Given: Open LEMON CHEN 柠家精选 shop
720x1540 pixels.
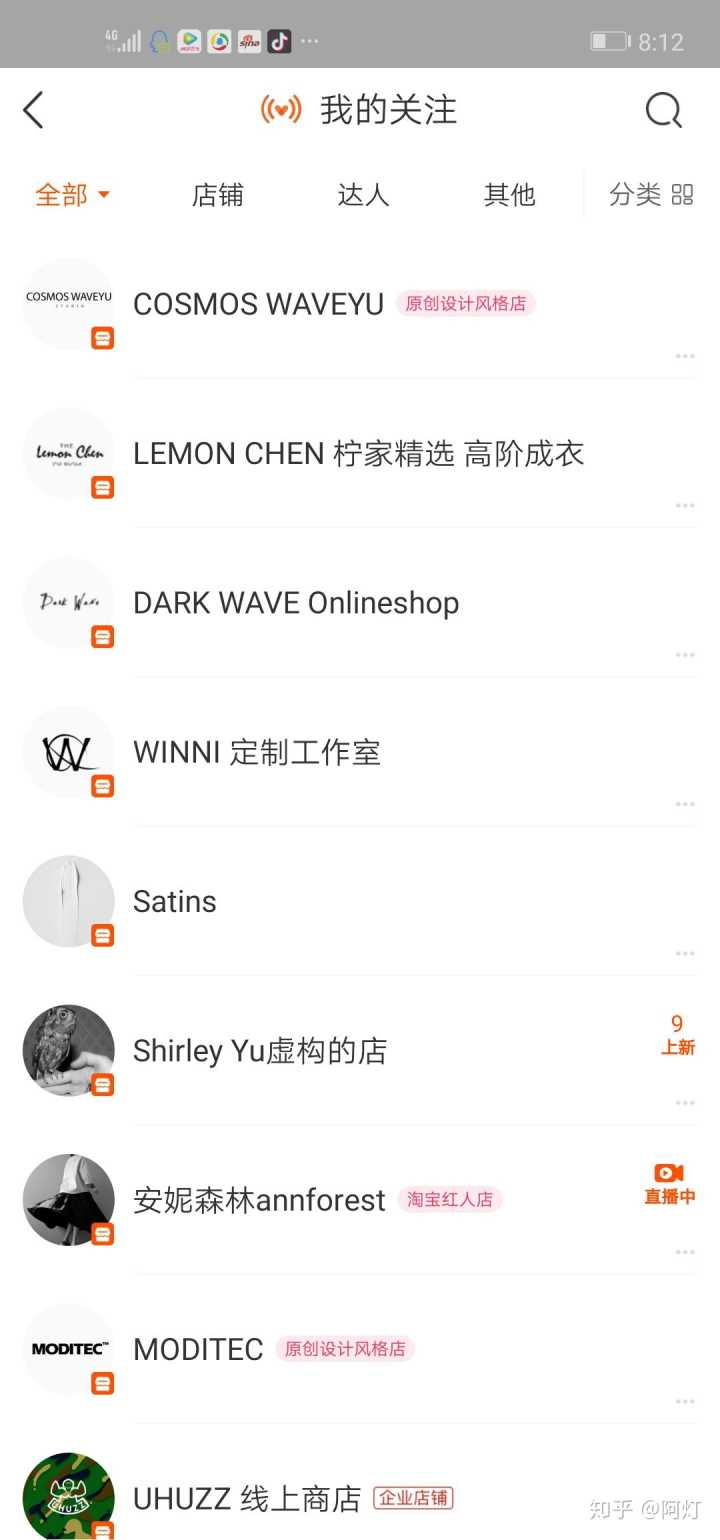Looking at the screenshot, I should pyautogui.click(x=358, y=454).
